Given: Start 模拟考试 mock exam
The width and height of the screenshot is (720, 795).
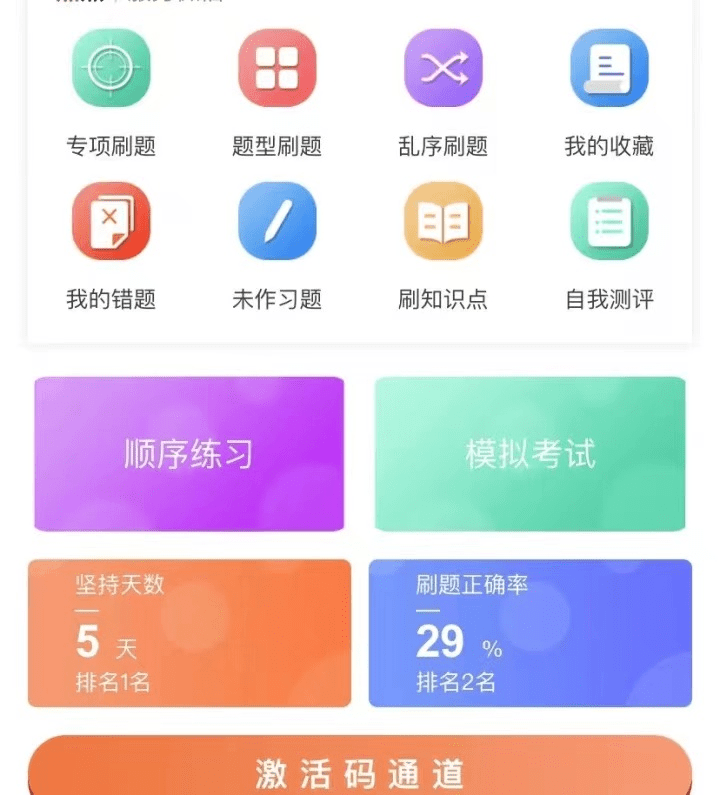Looking at the screenshot, I should click(x=530, y=454).
